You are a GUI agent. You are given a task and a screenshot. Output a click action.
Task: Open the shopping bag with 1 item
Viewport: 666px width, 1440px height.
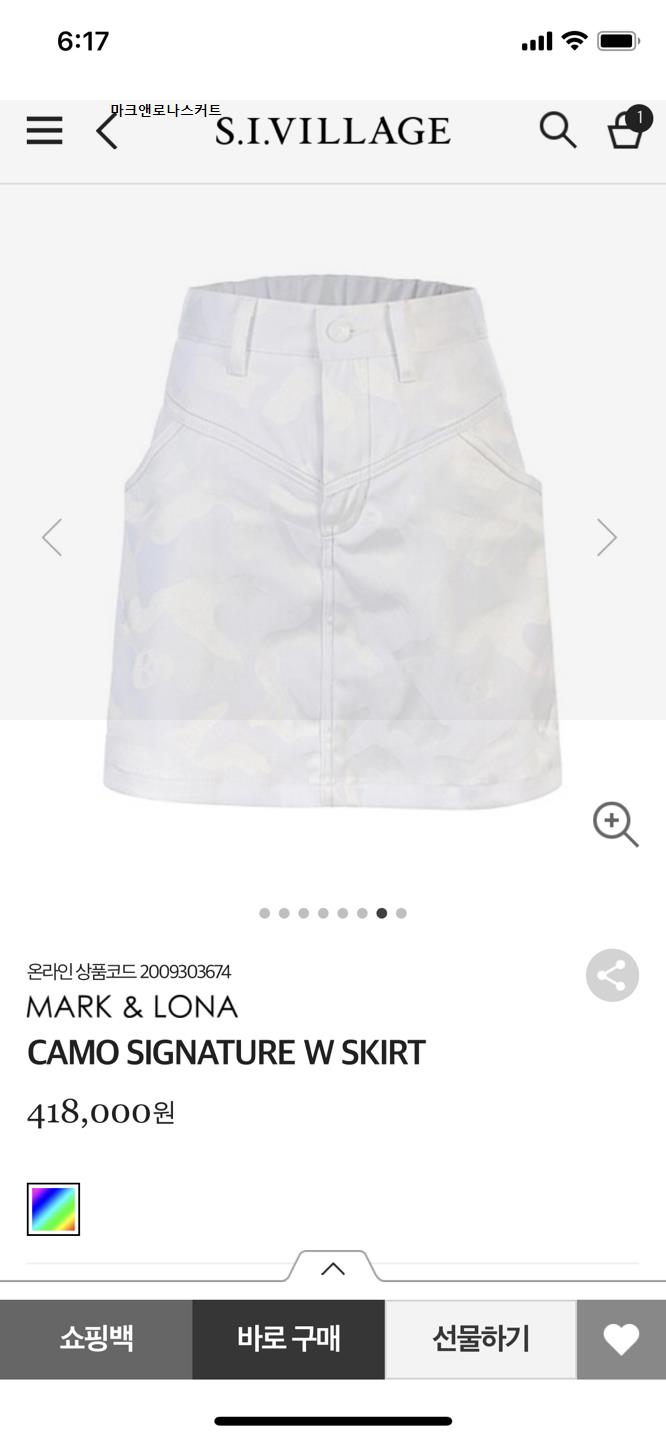point(627,130)
